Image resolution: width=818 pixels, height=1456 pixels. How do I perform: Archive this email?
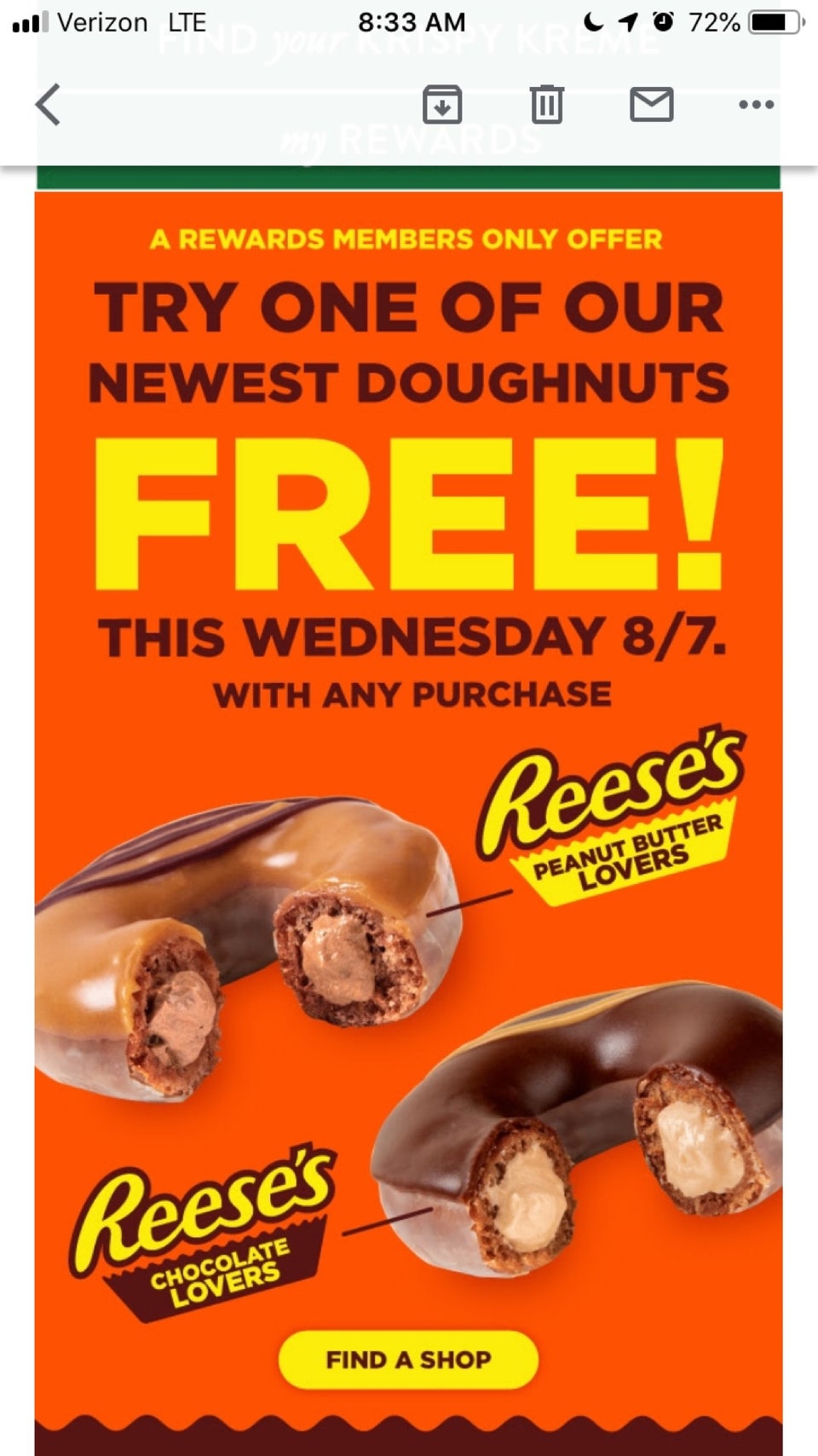(442, 105)
